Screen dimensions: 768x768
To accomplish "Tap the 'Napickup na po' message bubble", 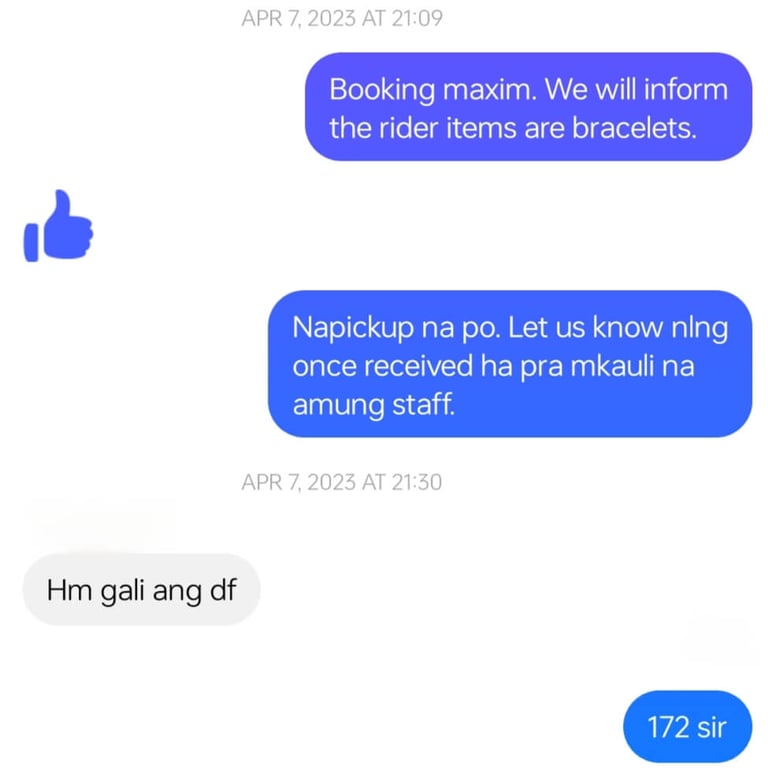I will [x=510, y=364].
